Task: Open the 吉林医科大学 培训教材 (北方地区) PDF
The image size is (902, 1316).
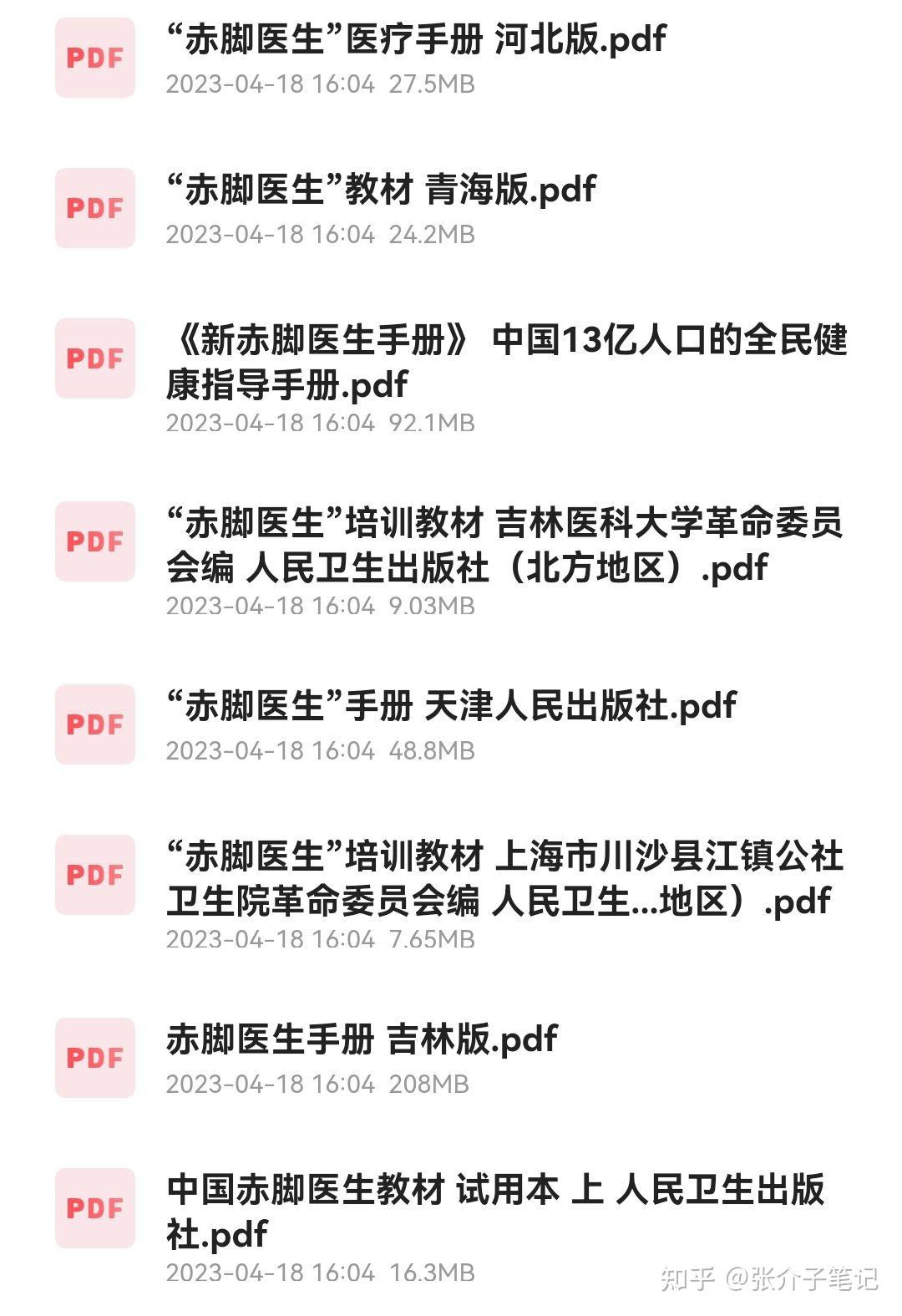Action: tap(504, 545)
